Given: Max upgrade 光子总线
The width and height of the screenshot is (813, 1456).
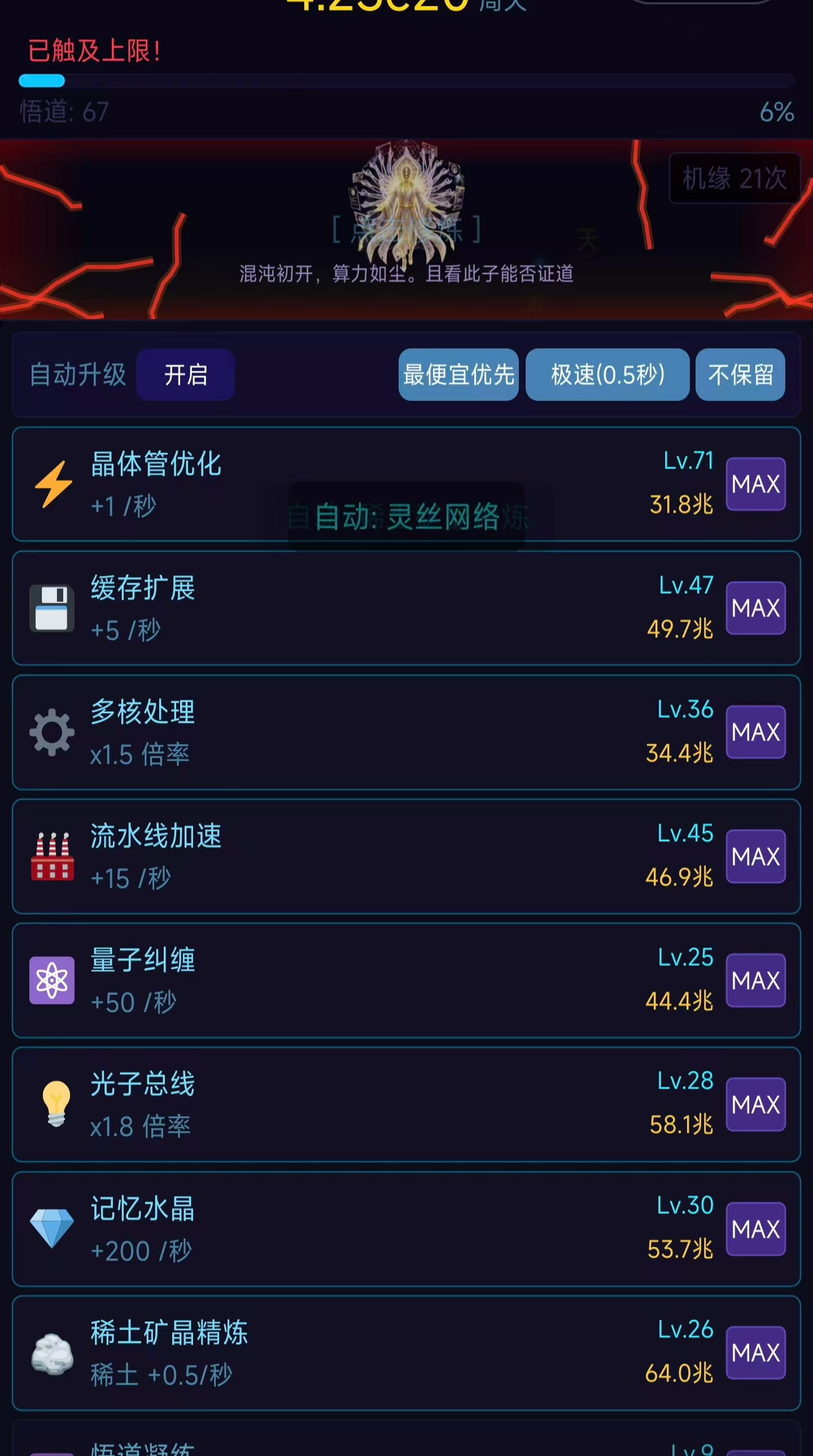Looking at the screenshot, I should coord(755,1105).
